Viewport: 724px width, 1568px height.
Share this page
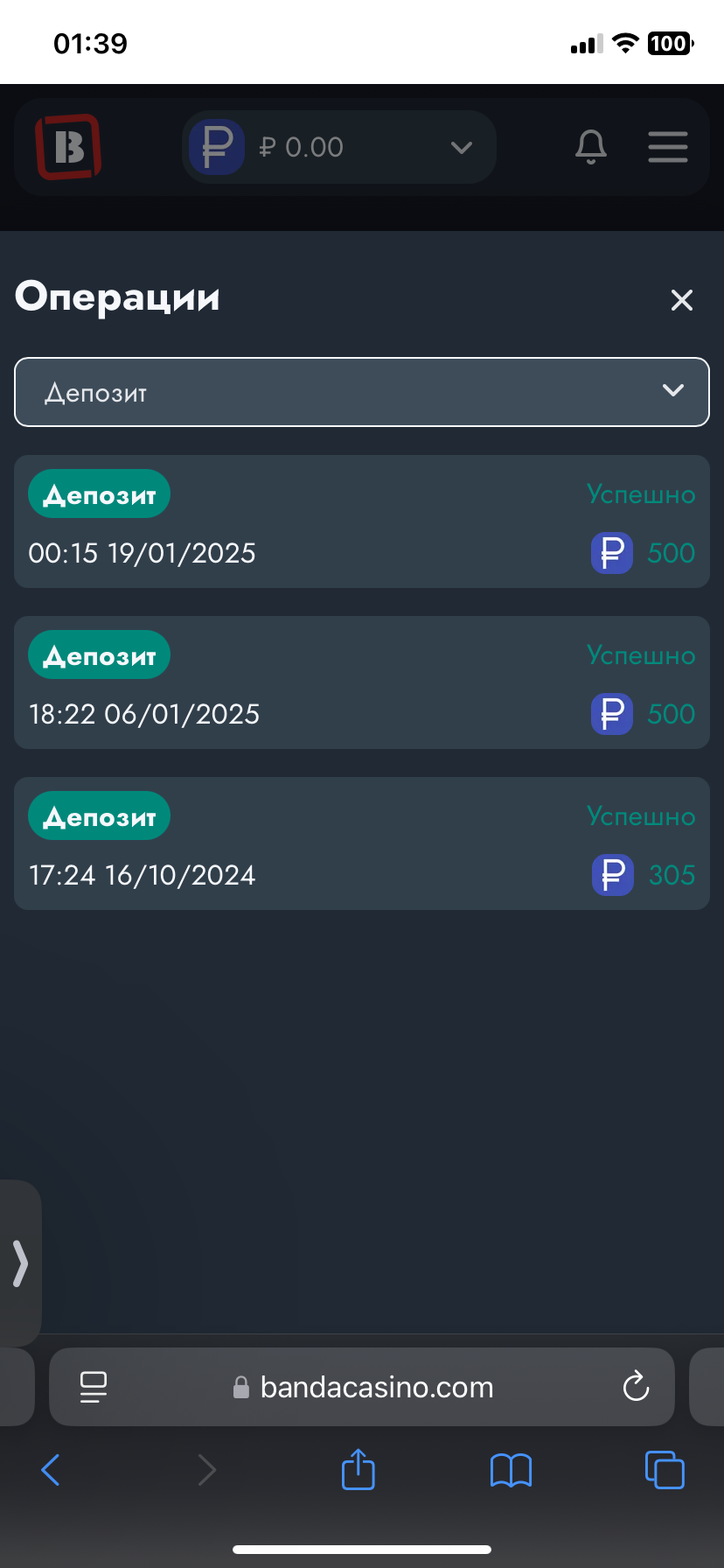coord(358,1468)
